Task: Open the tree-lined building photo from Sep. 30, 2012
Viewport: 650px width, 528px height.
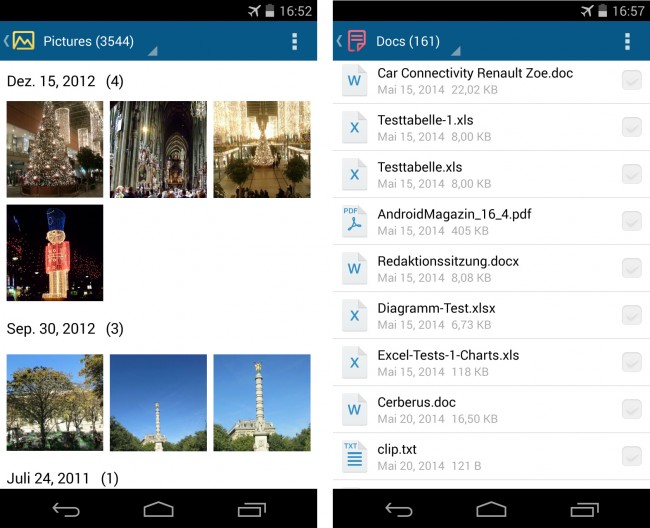Action: click(x=55, y=402)
